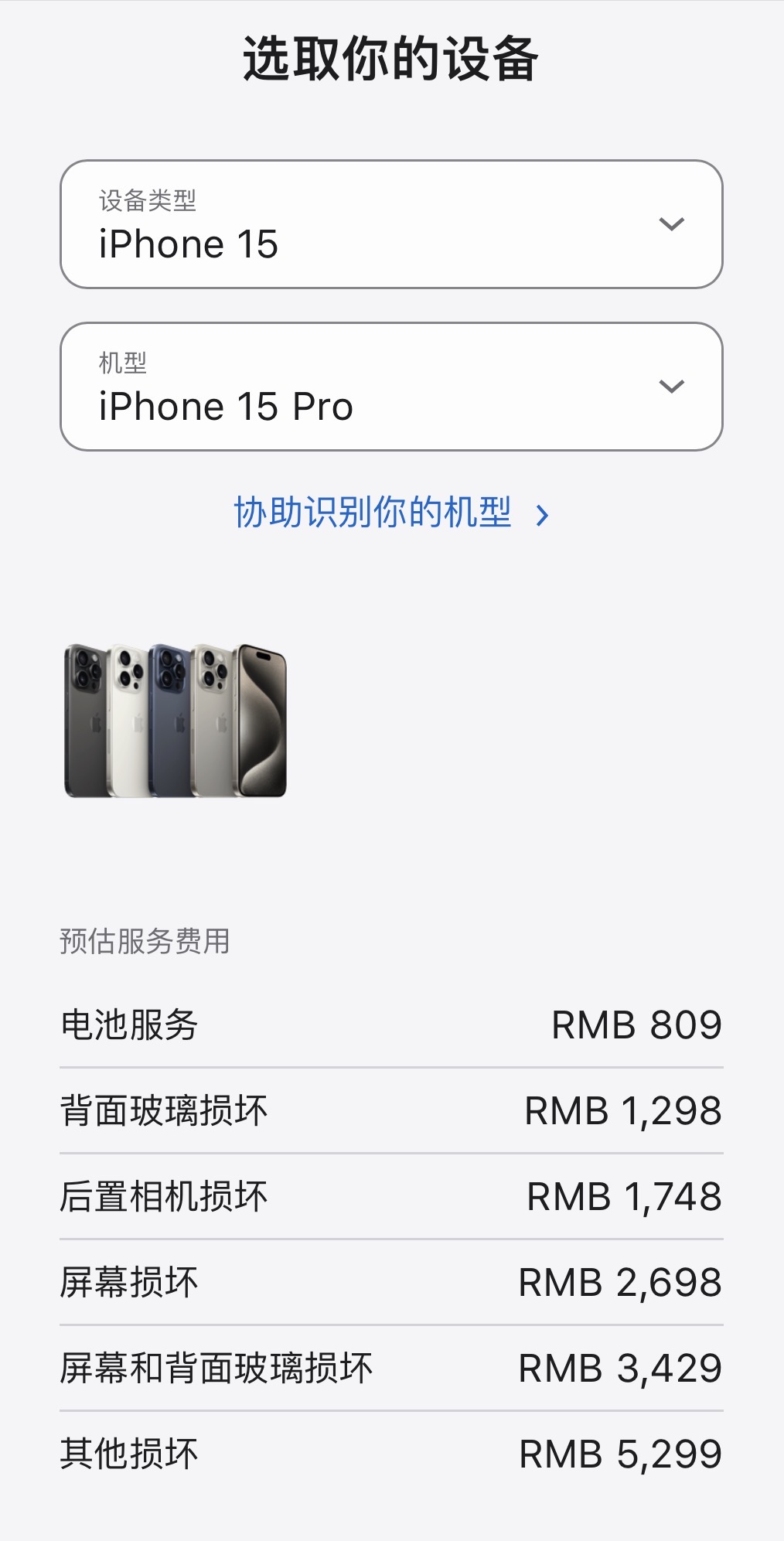Click the 预估服务费用 section label

[x=145, y=942]
